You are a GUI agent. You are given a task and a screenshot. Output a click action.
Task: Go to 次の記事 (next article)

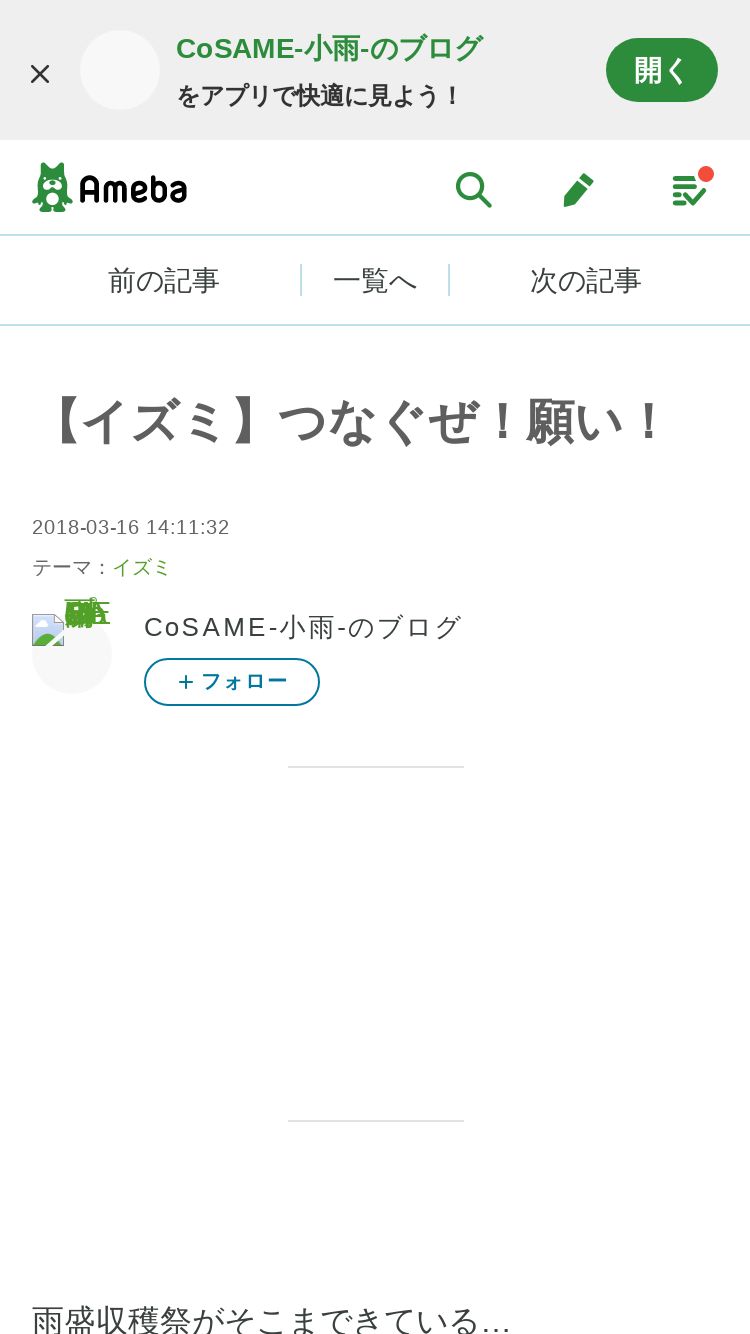point(585,280)
